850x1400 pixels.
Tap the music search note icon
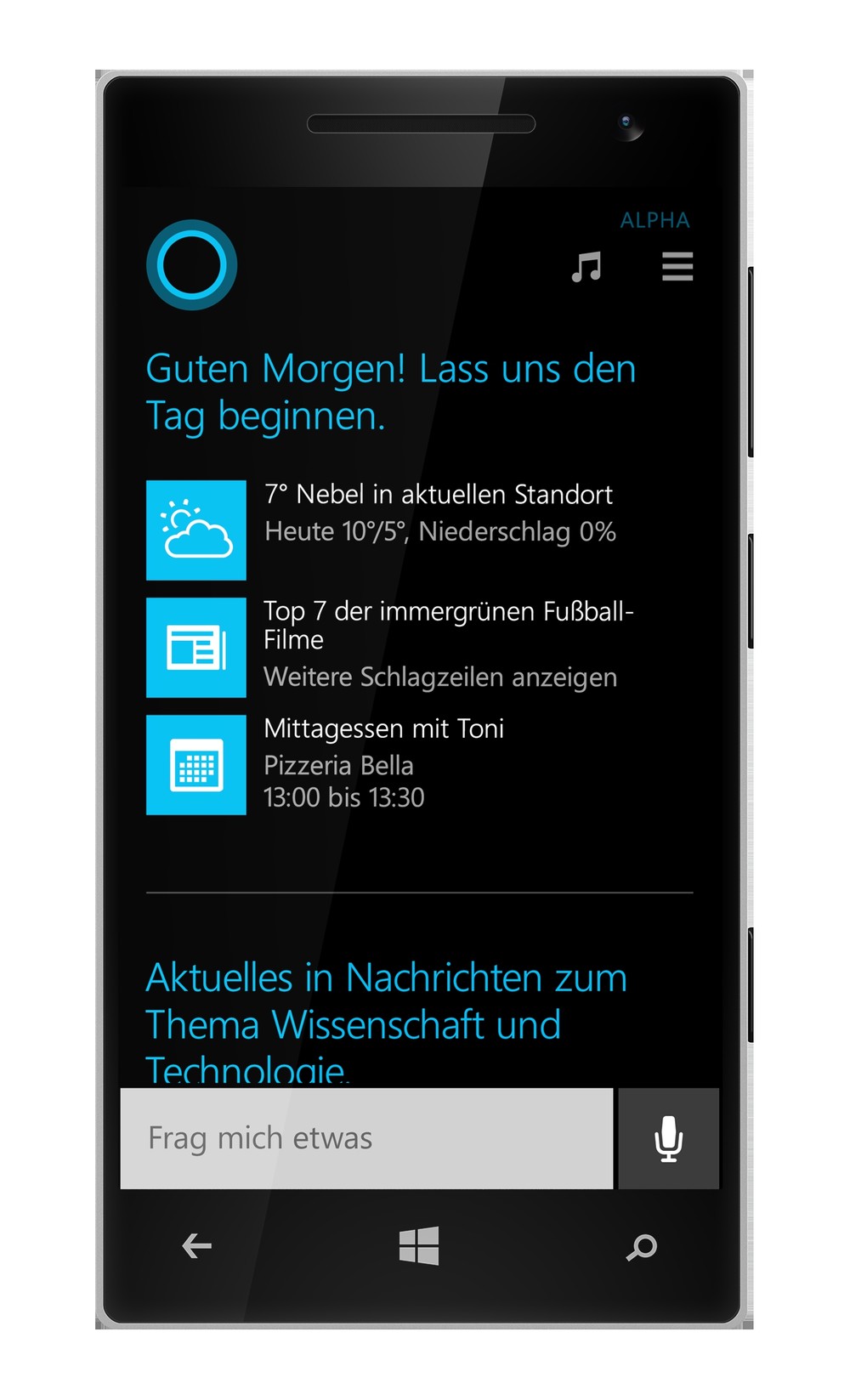click(x=586, y=267)
